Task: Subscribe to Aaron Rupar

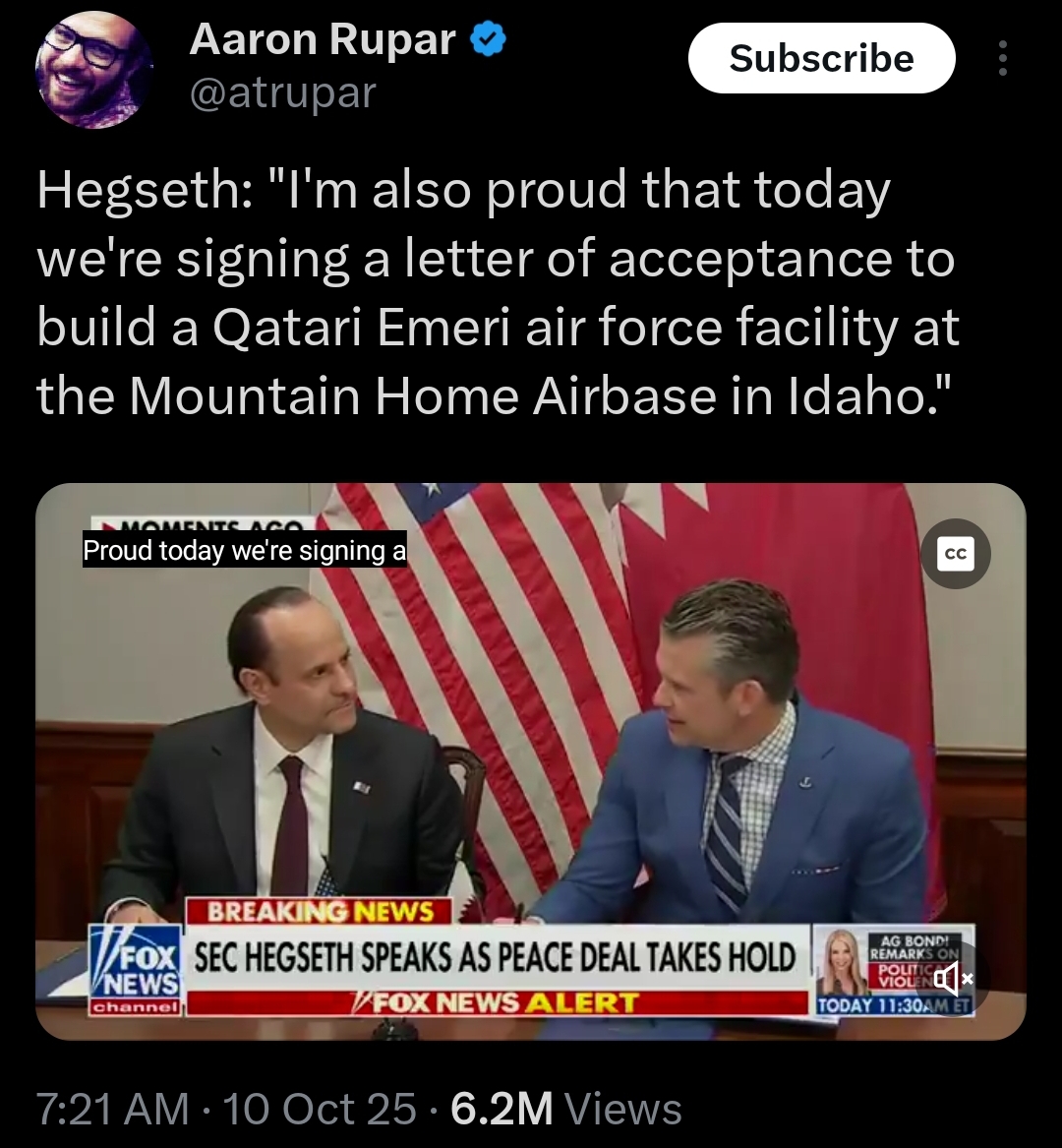Action: coord(821,58)
